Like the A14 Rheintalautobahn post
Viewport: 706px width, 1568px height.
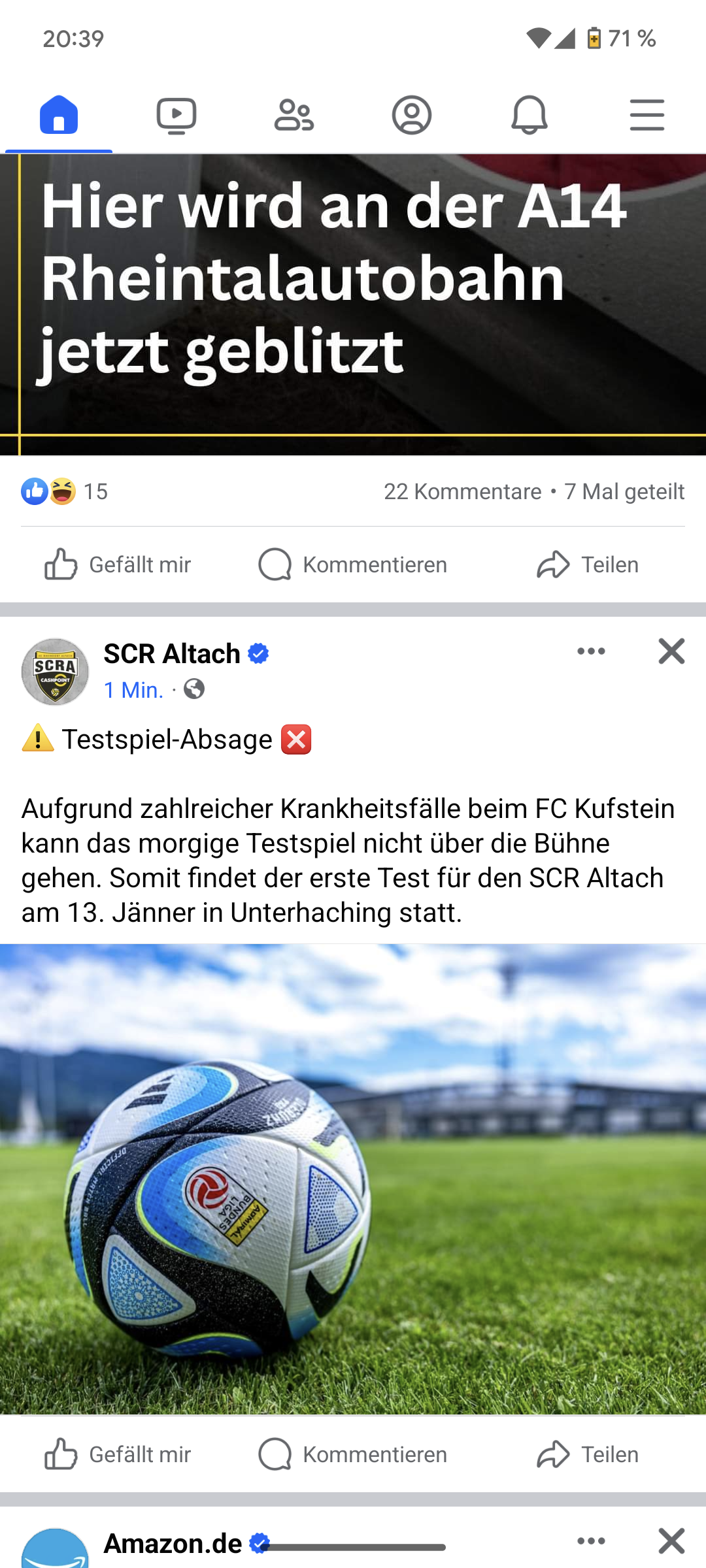(118, 564)
